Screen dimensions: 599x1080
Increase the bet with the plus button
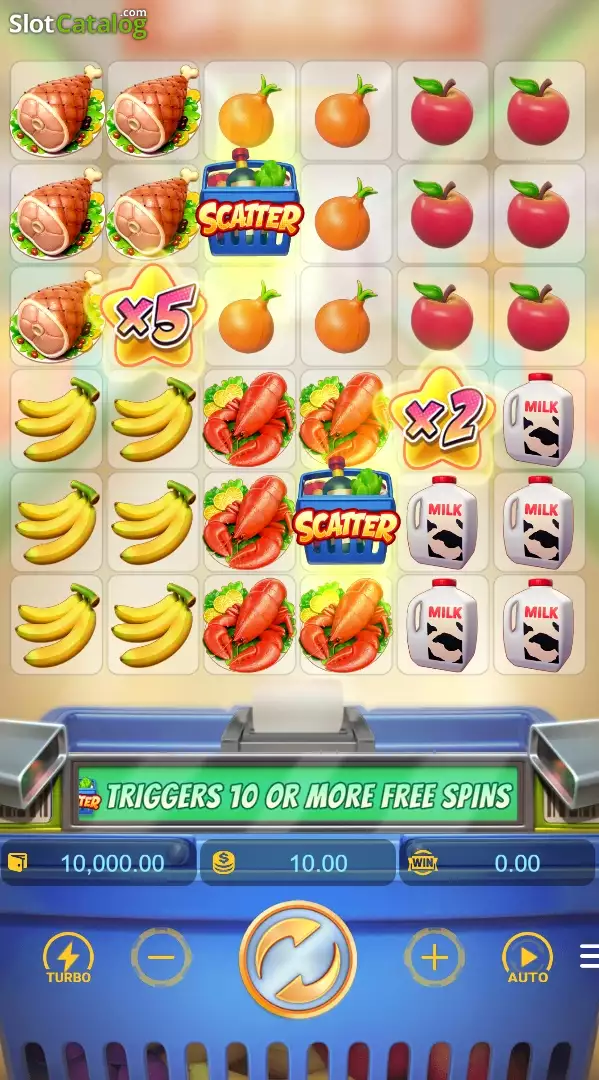434,957
